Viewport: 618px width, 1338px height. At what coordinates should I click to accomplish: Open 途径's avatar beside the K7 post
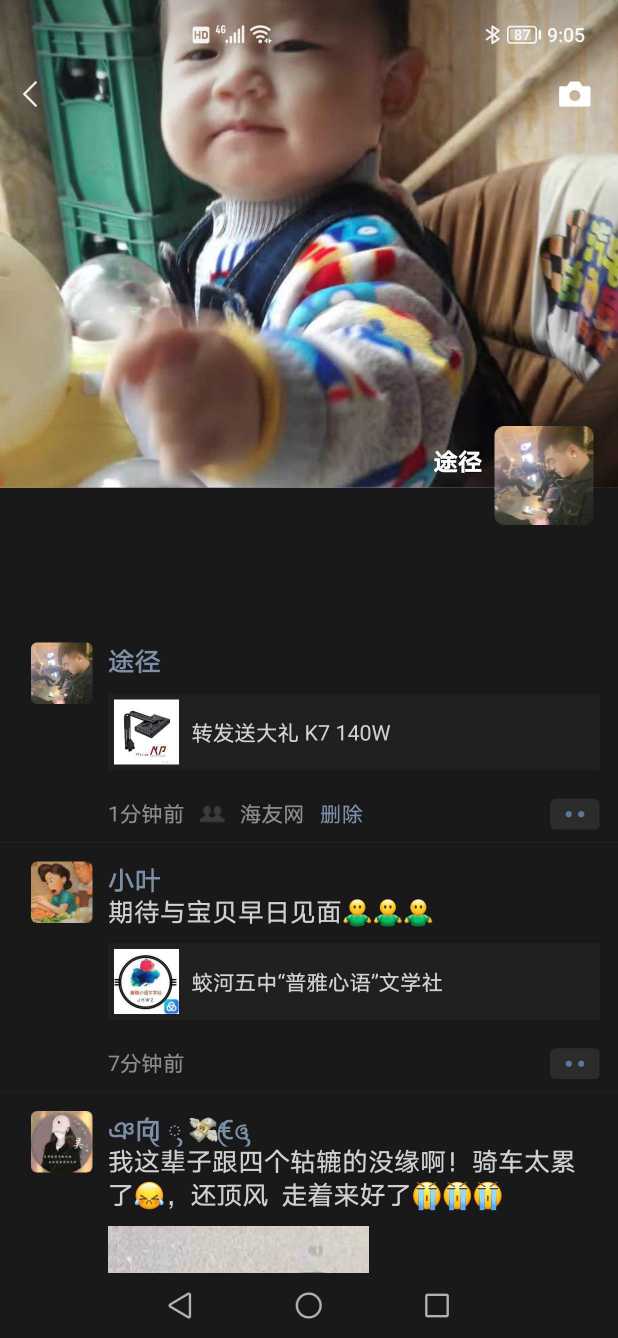coord(62,673)
